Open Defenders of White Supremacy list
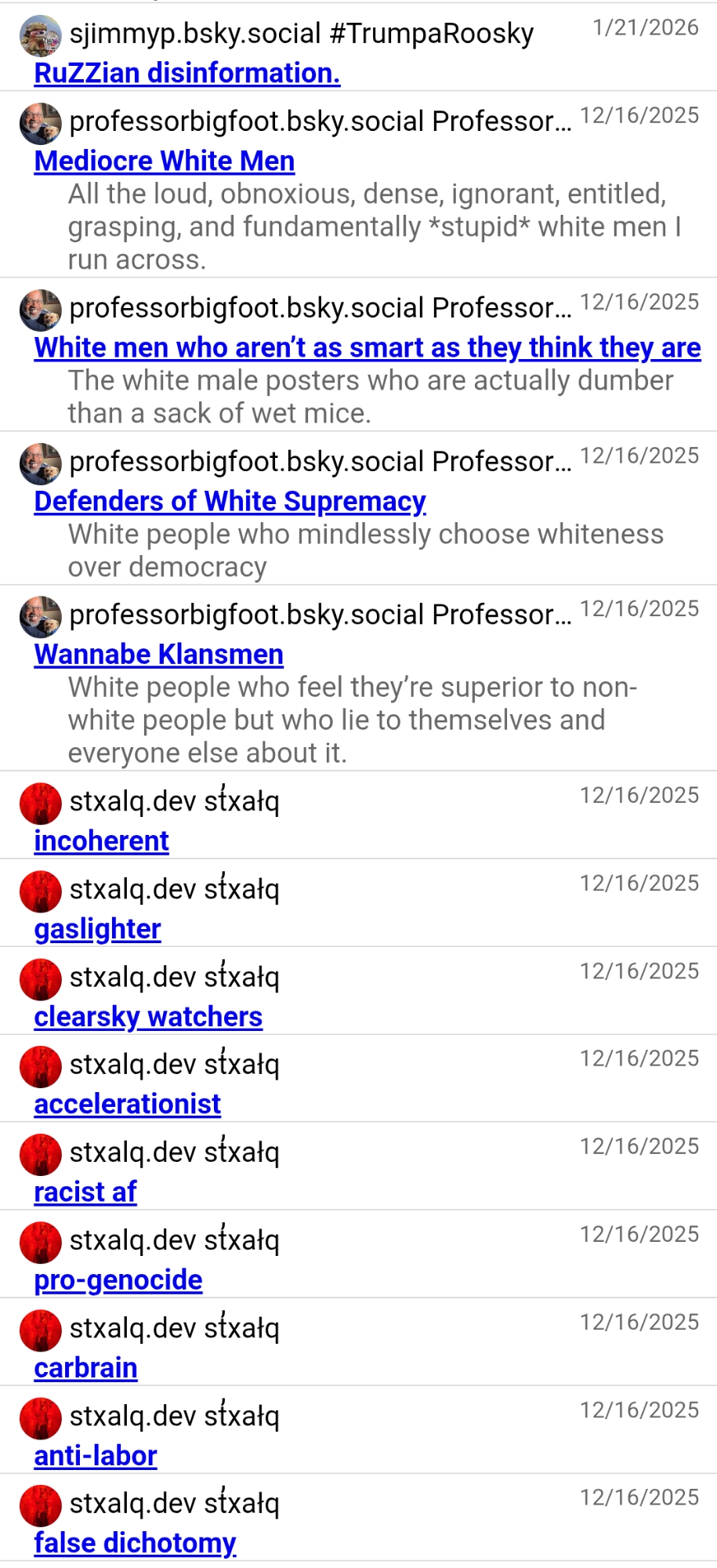 230,501
